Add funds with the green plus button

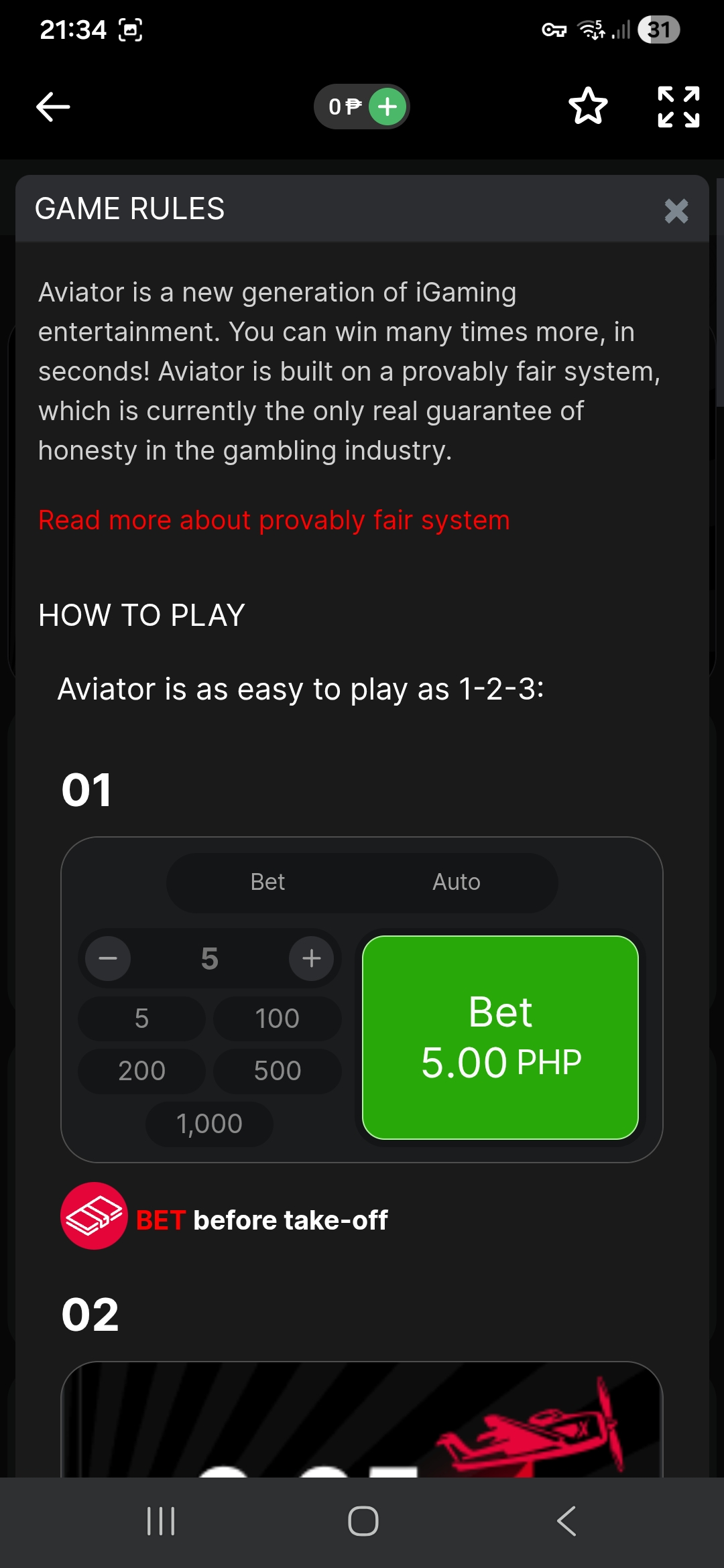[387, 107]
